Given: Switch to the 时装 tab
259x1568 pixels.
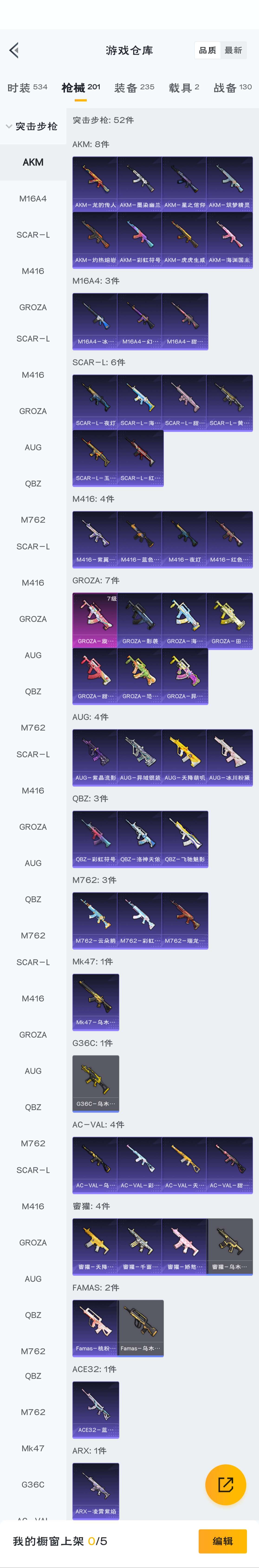Looking at the screenshot, I should 27,88.
